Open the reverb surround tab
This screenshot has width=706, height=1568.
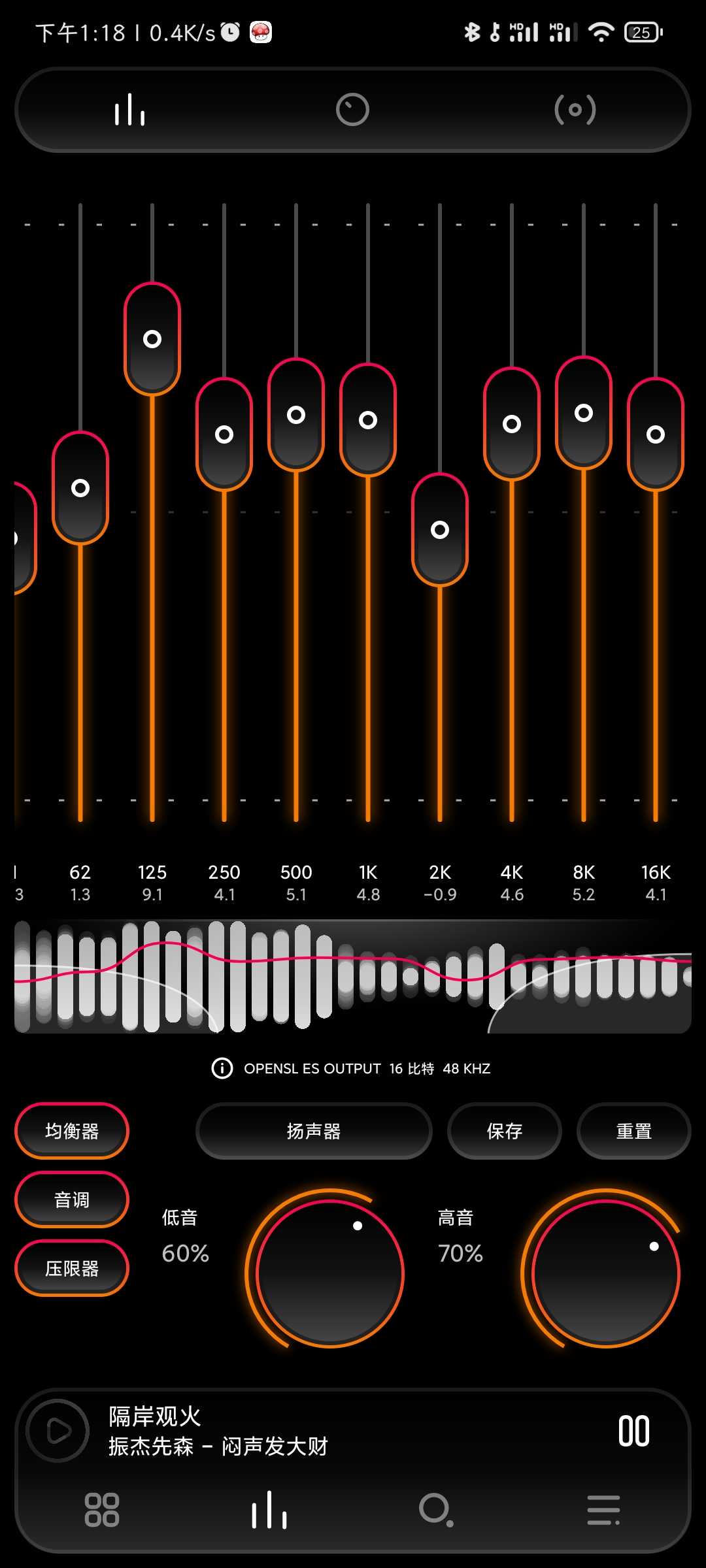(x=575, y=110)
